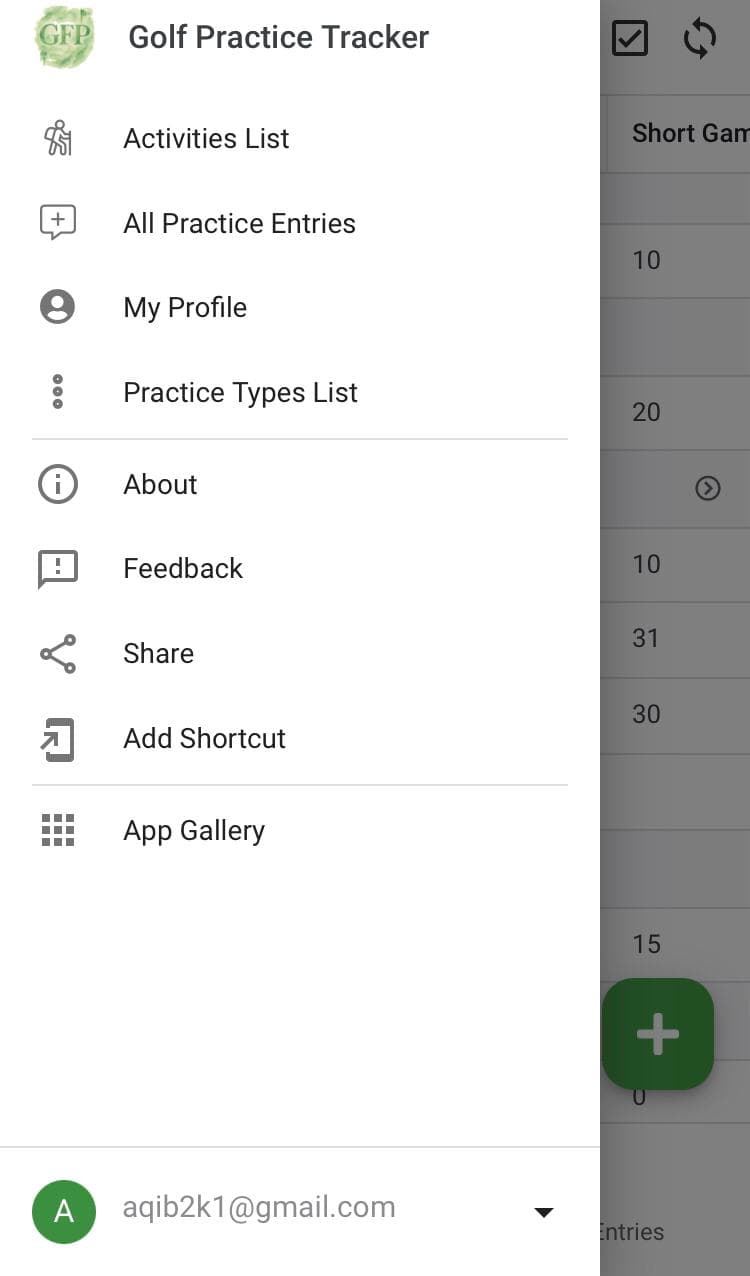Tap the green A avatar circle

(63, 1211)
